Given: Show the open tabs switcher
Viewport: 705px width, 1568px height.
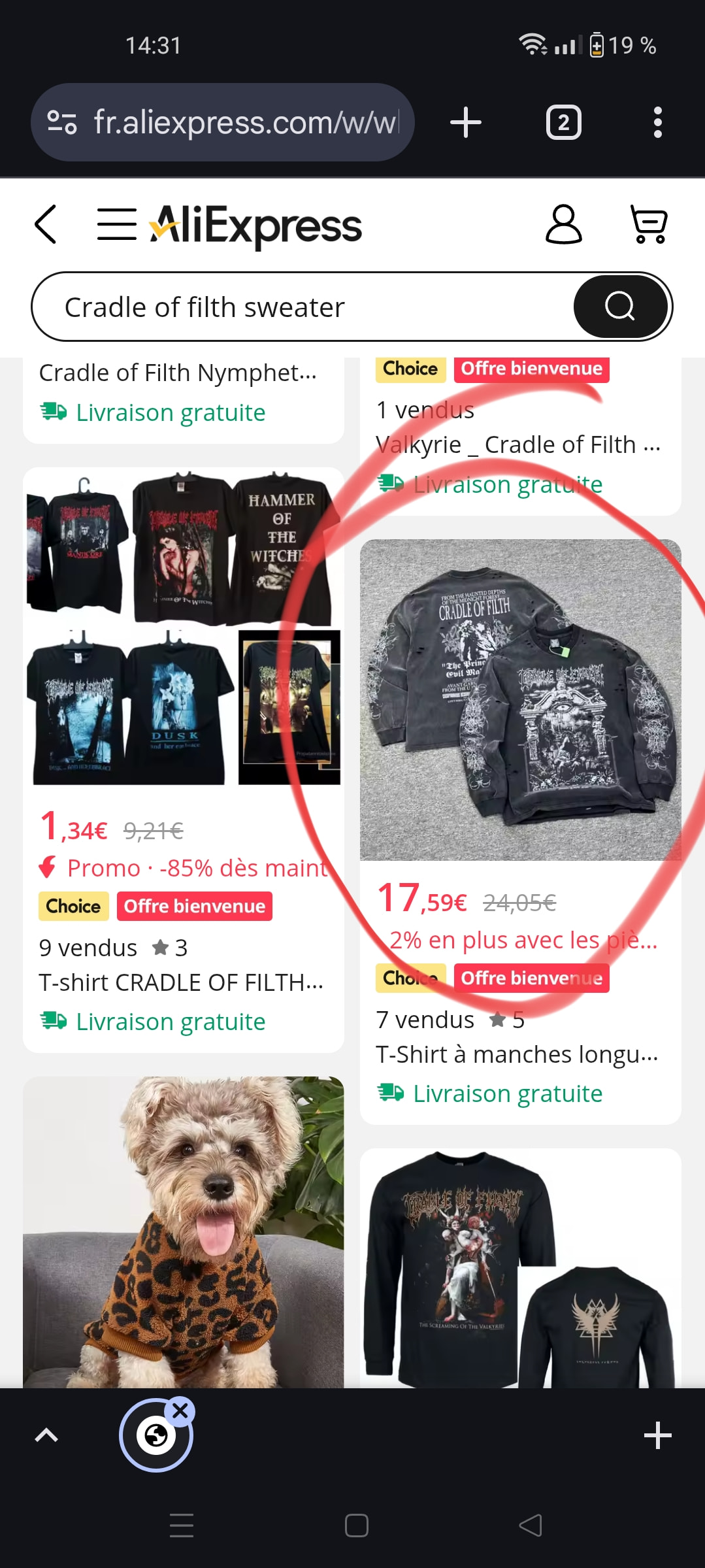Looking at the screenshot, I should (563, 122).
